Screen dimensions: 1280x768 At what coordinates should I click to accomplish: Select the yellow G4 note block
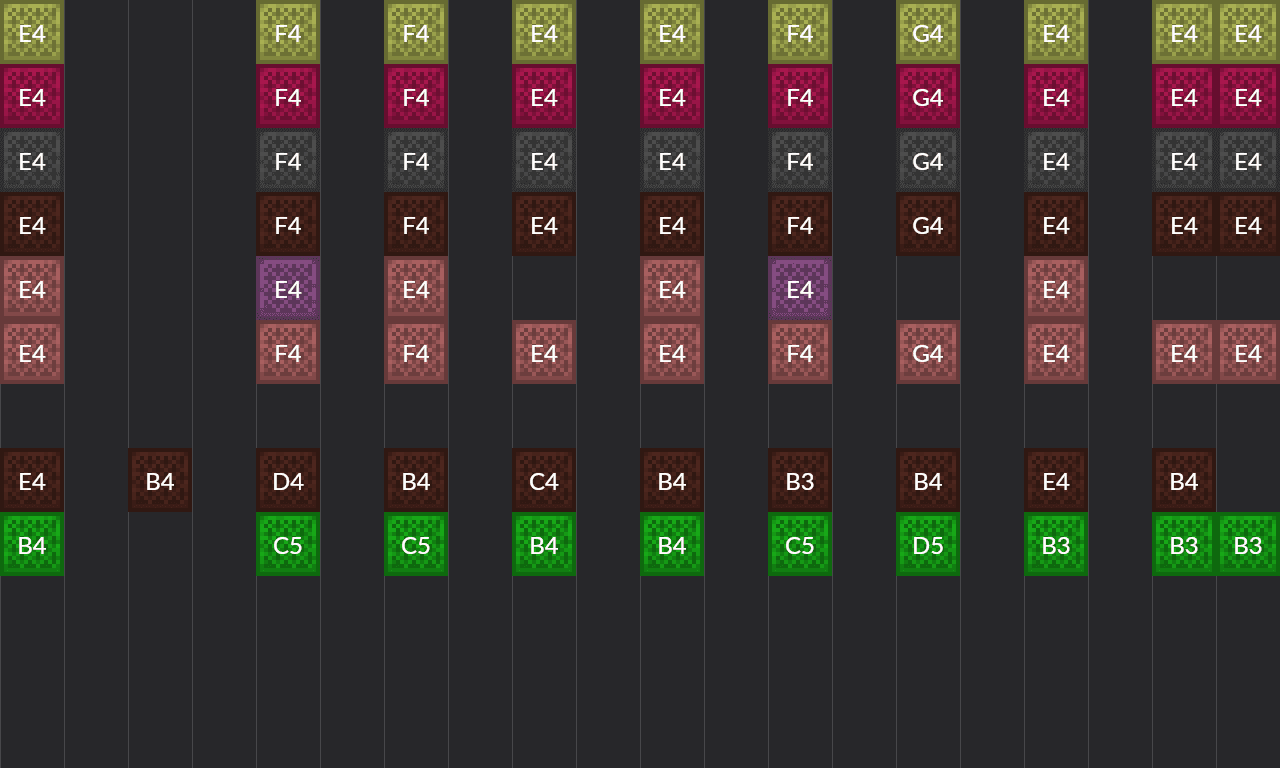click(928, 33)
